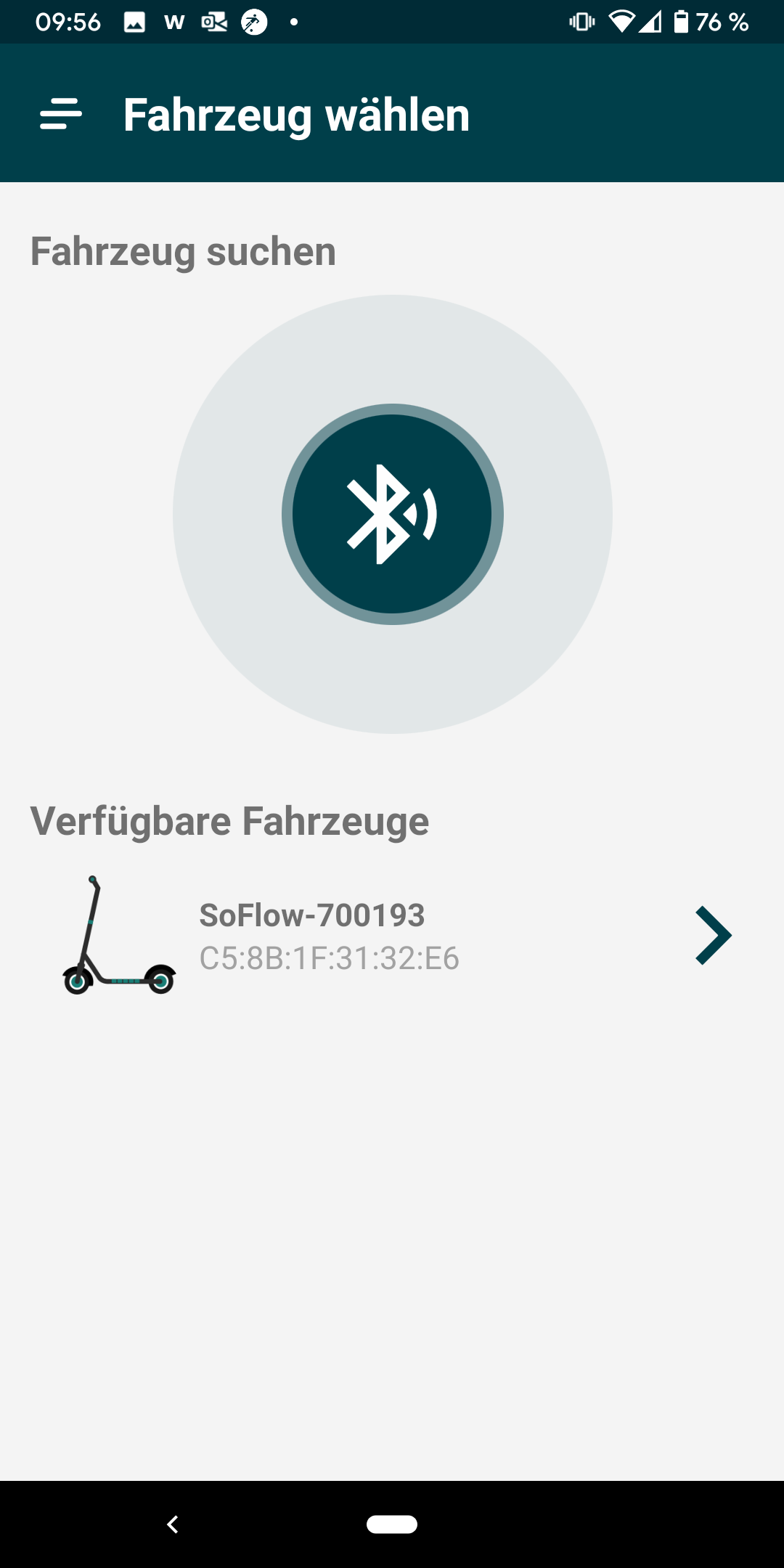Select the SoFlow-700193 scooter
The width and height of the screenshot is (784, 1568).
coord(392,935)
